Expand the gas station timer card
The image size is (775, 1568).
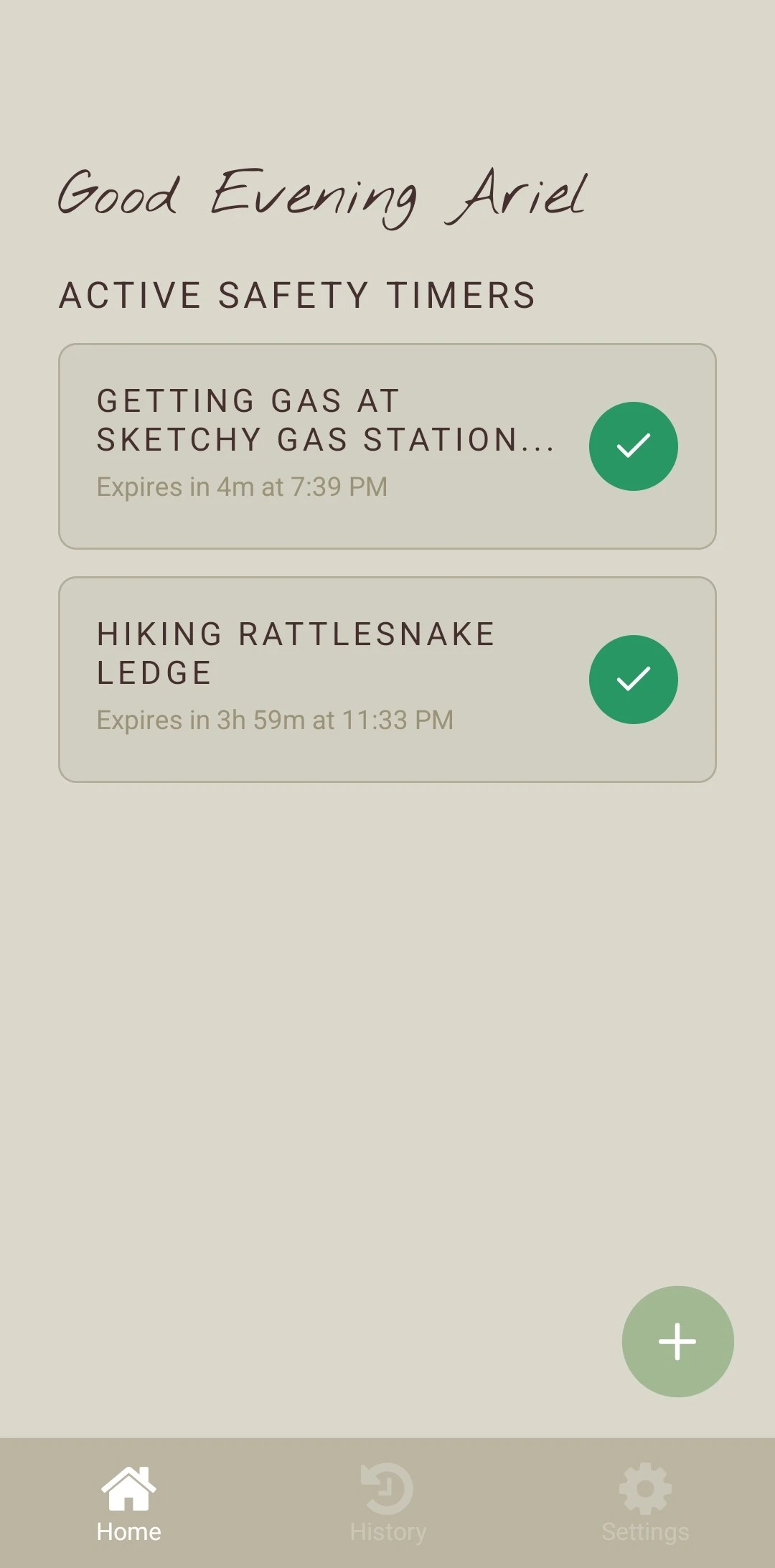pos(323,445)
